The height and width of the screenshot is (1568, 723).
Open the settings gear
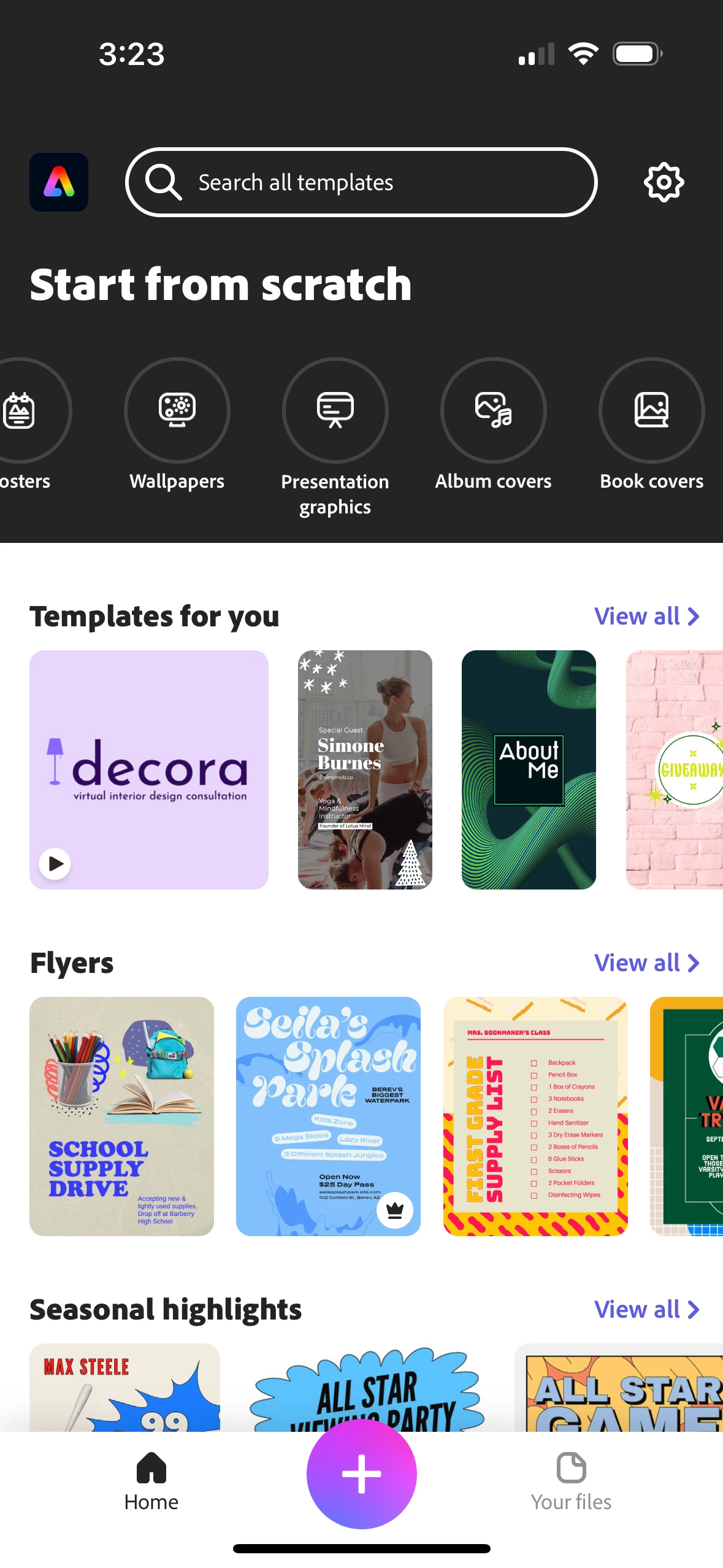pyautogui.click(x=664, y=182)
